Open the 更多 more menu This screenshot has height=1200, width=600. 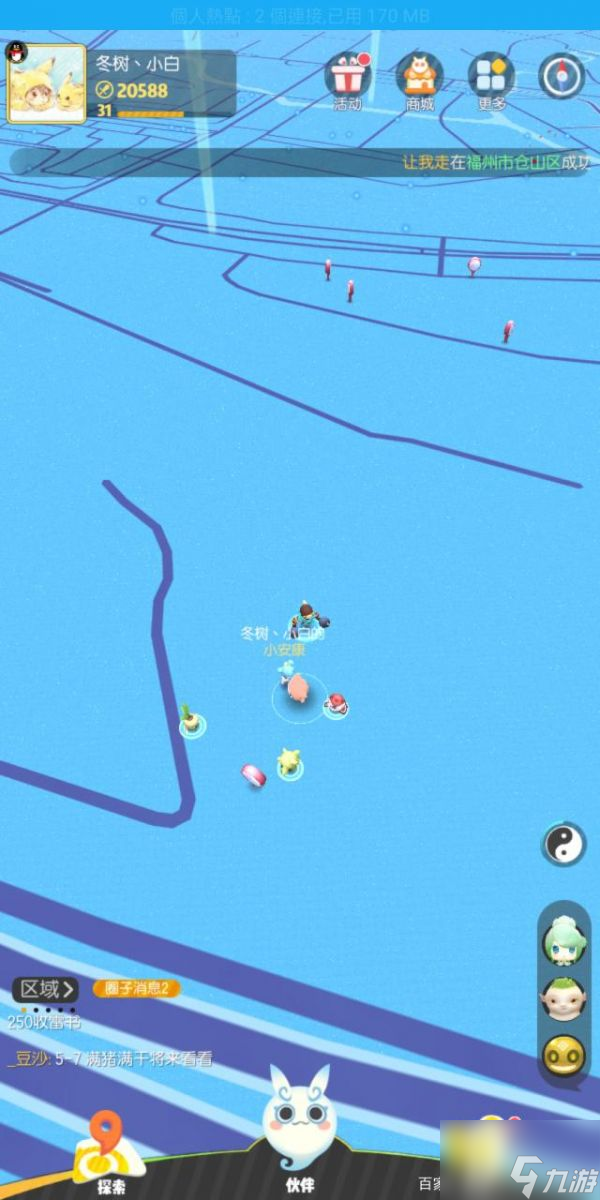click(491, 76)
